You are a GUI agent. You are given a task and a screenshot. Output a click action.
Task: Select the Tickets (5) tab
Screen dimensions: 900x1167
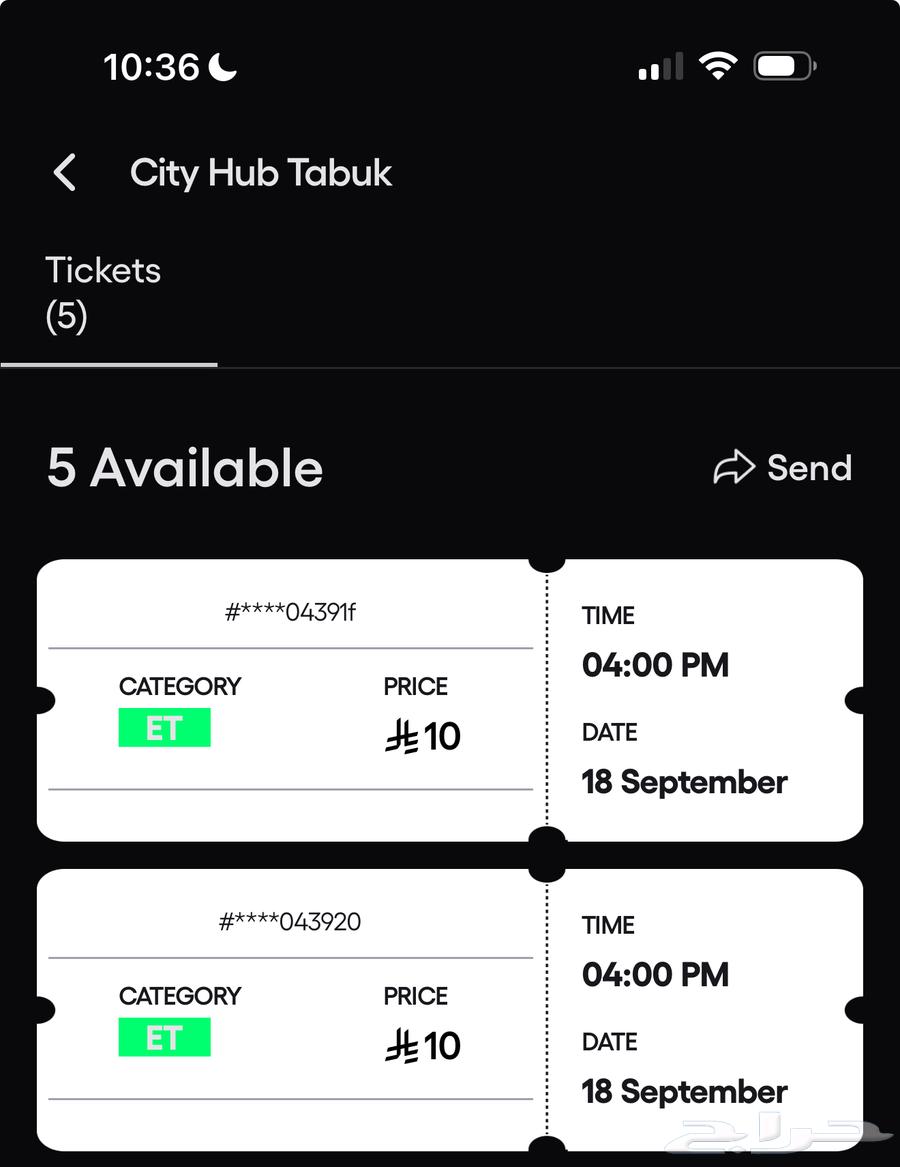click(104, 293)
